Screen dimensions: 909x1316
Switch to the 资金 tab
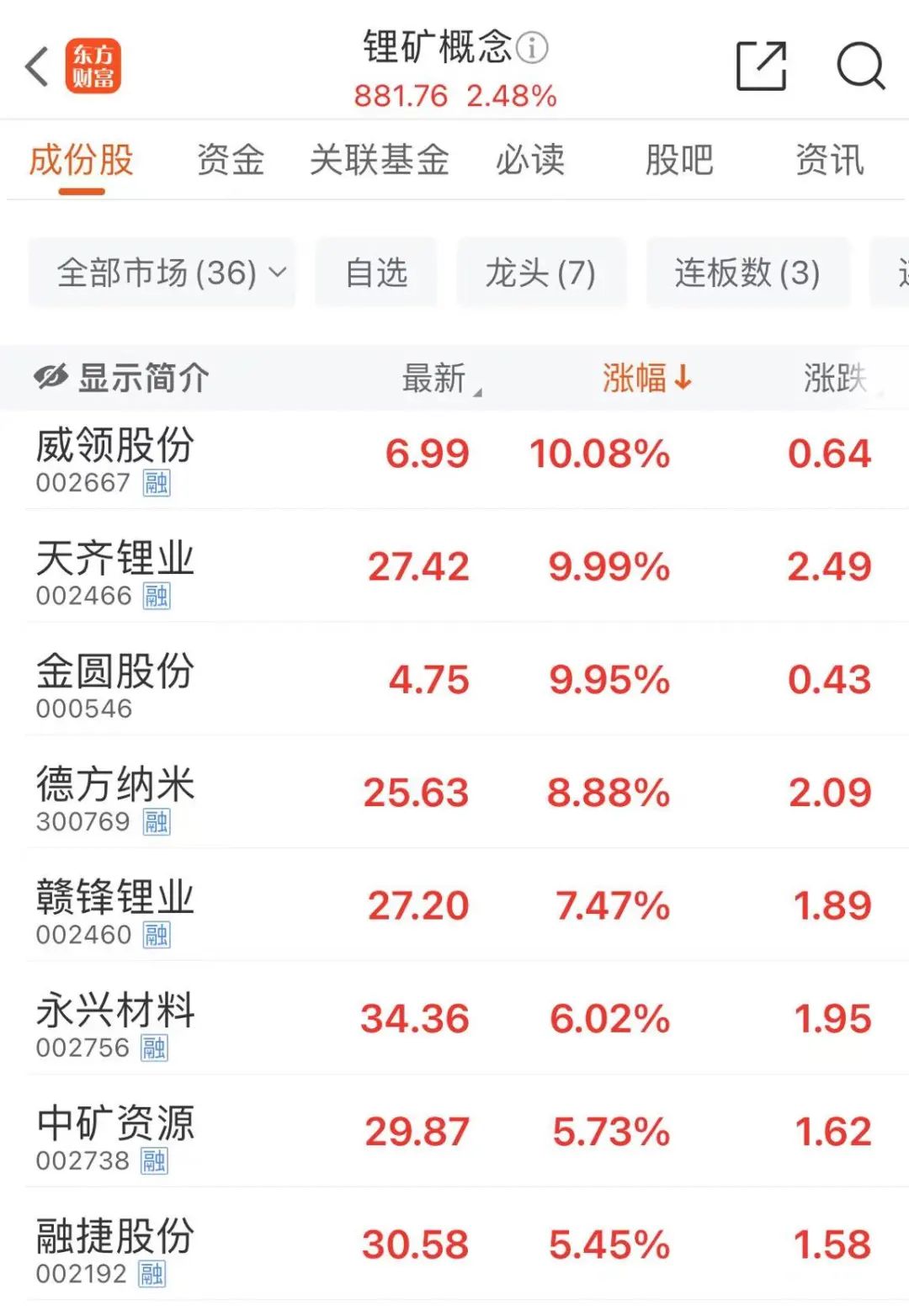coord(231,160)
